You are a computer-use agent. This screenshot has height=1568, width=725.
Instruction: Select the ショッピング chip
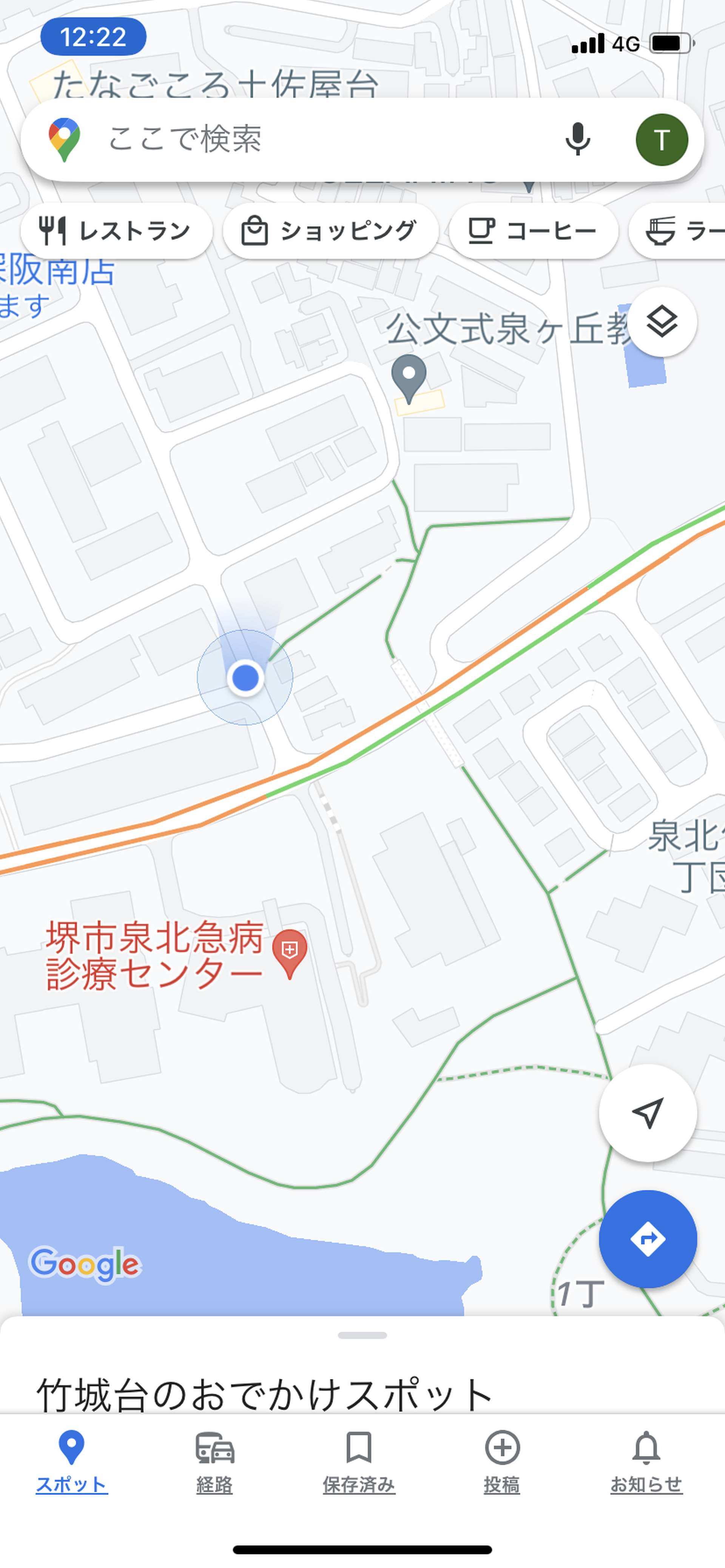coord(330,231)
